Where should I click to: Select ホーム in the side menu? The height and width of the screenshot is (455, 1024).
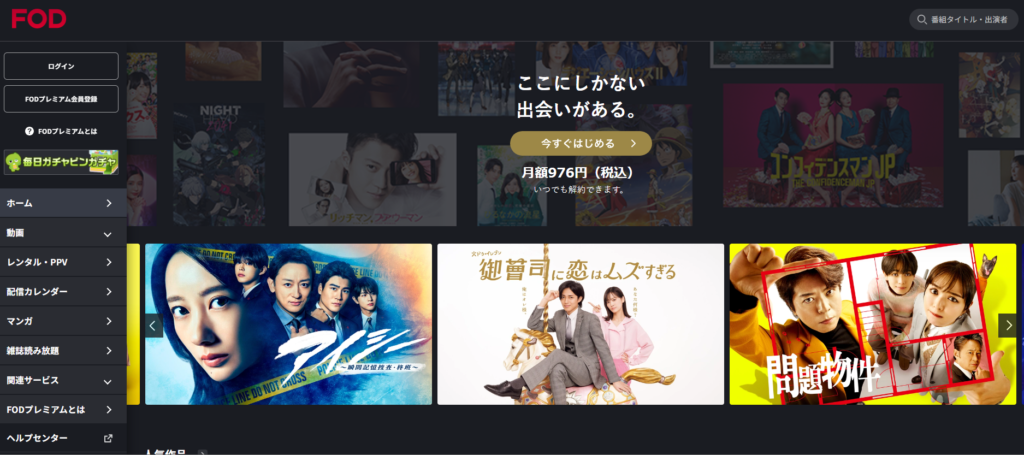[x=61, y=203]
